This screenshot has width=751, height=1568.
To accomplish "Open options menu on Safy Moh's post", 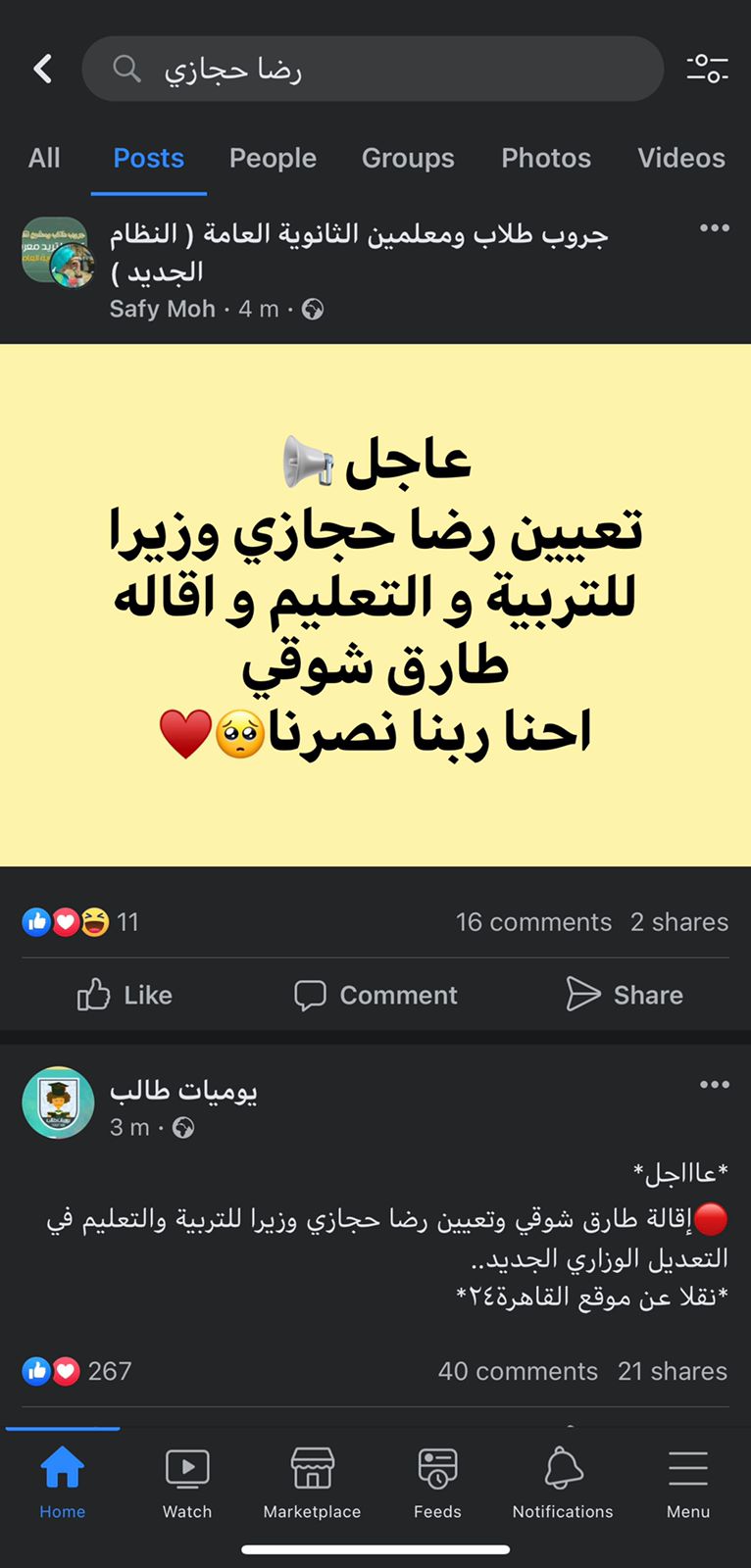I will point(714,228).
